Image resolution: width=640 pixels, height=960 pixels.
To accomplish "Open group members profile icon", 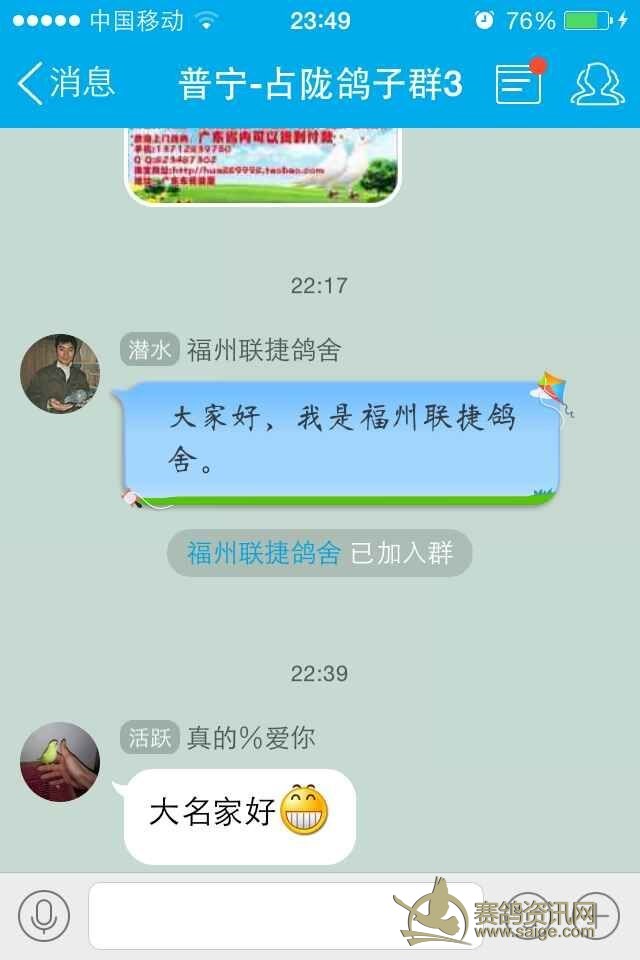I will (597, 83).
